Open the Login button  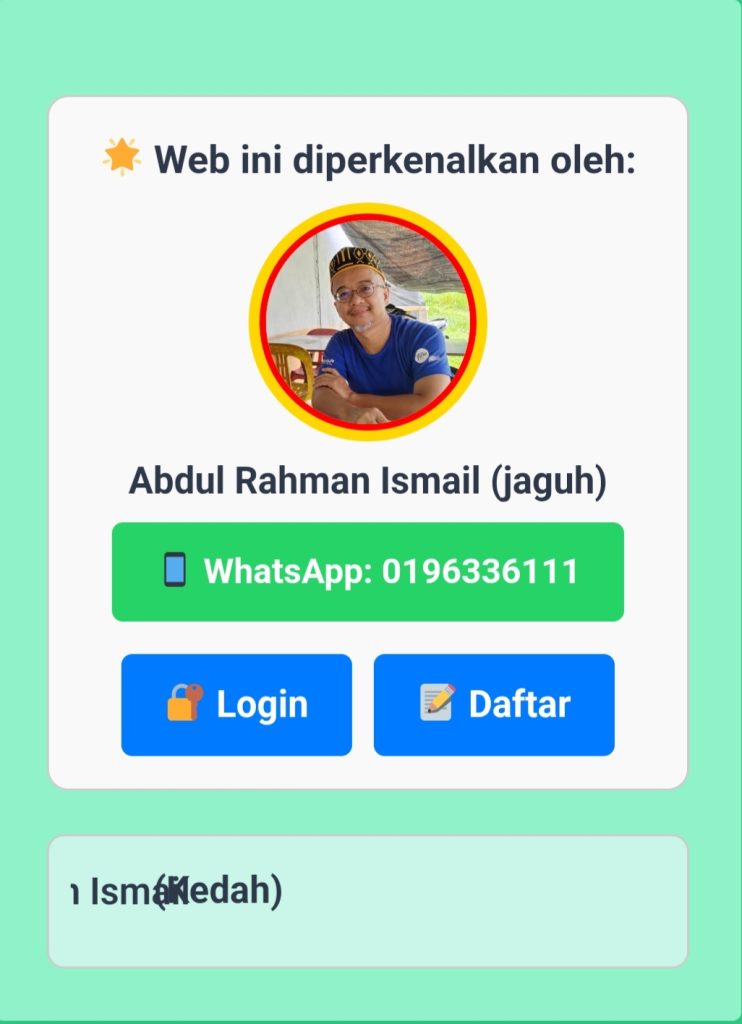pyautogui.click(x=237, y=705)
